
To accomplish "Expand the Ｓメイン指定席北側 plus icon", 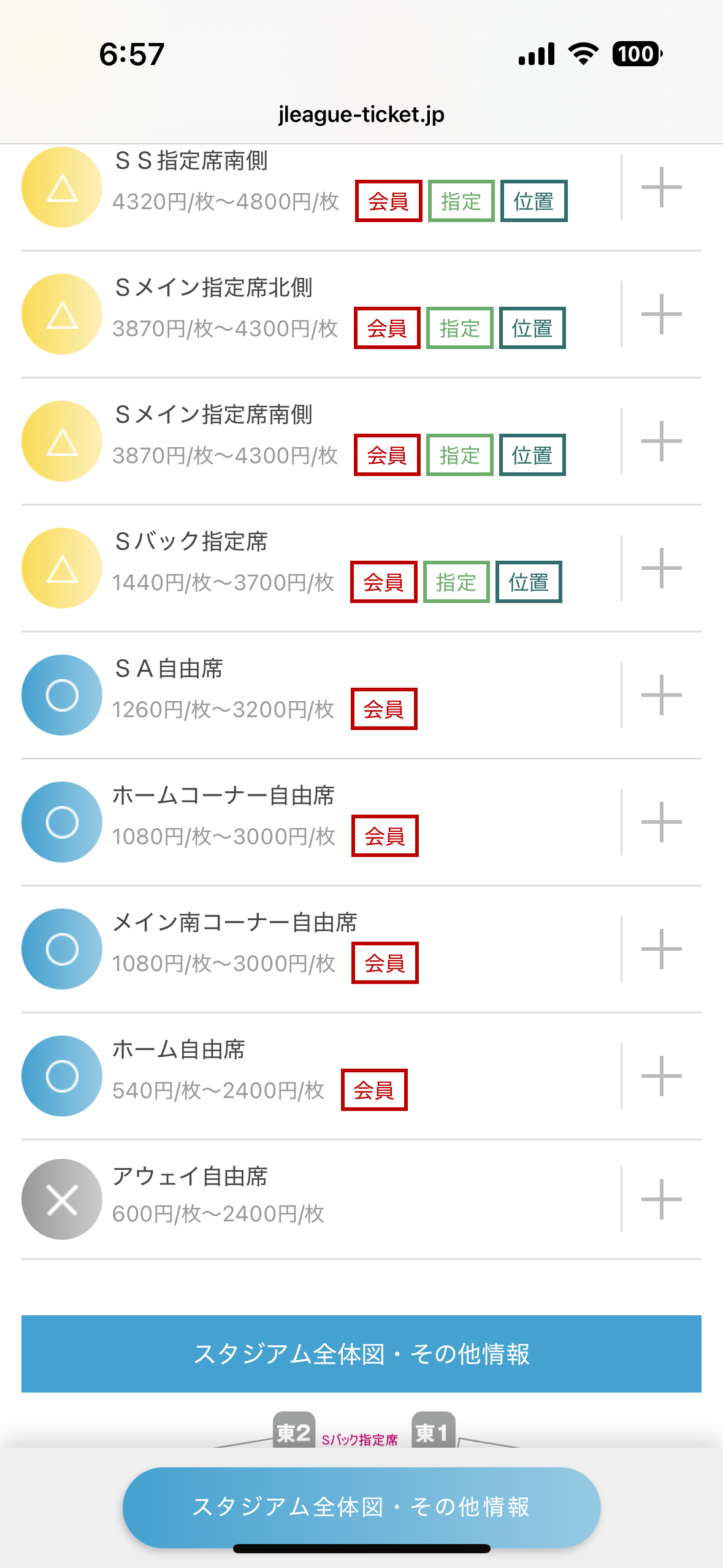I will coord(661,314).
